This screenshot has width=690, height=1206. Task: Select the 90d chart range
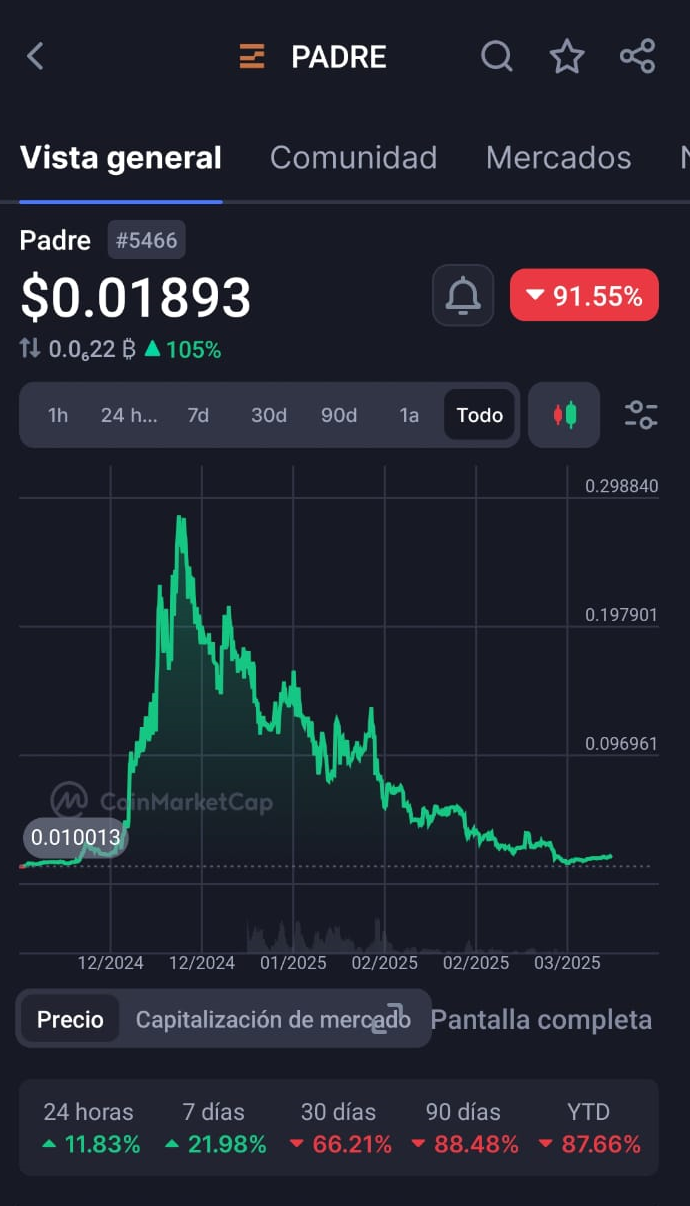tap(338, 415)
